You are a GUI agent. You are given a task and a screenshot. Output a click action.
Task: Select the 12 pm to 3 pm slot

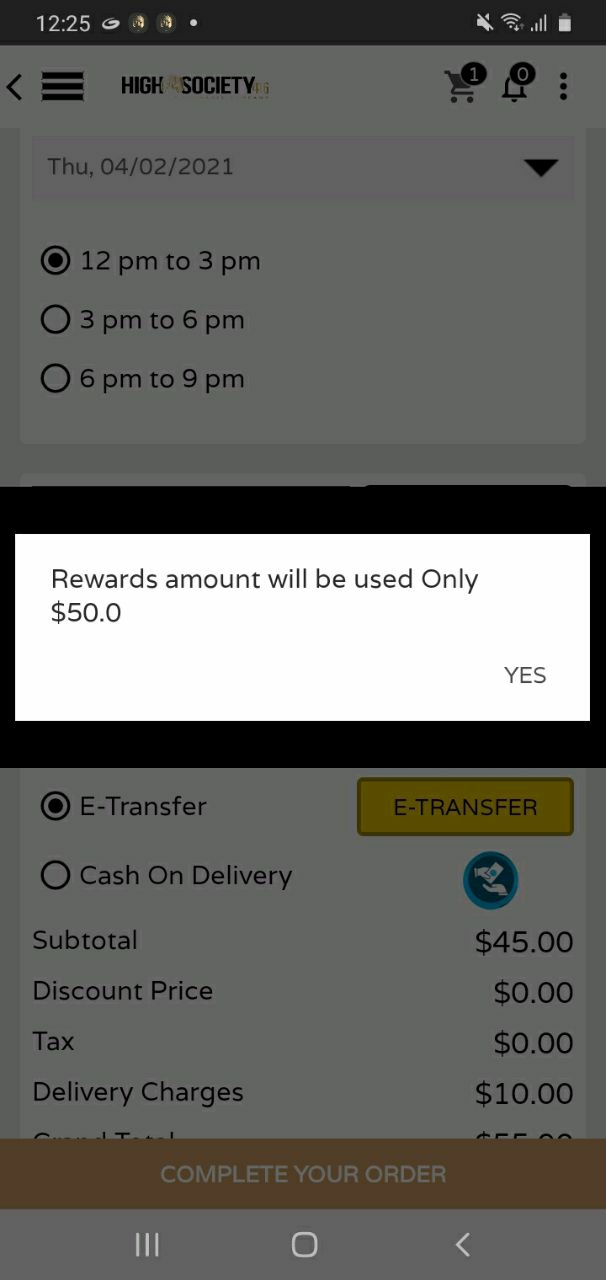[x=55, y=261]
